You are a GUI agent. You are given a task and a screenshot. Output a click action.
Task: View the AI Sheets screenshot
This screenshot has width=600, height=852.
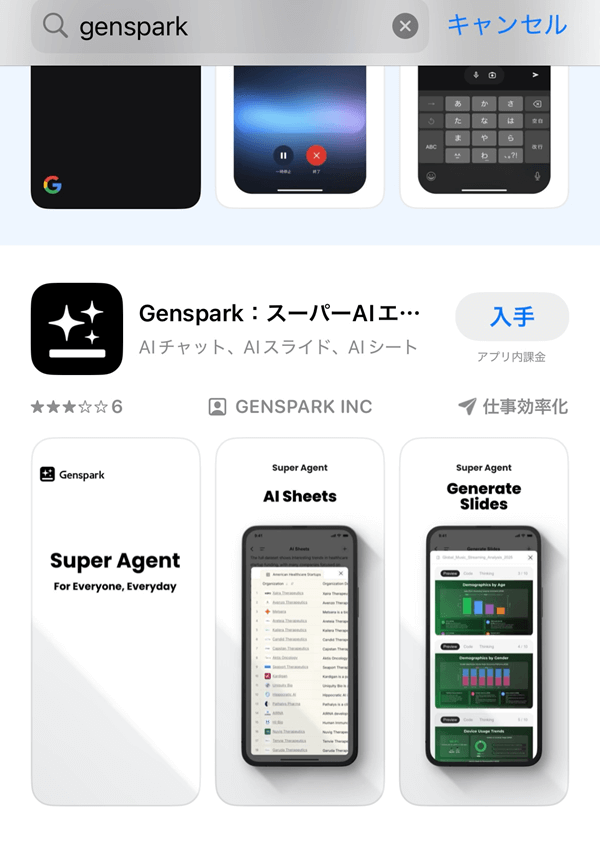pos(300,620)
